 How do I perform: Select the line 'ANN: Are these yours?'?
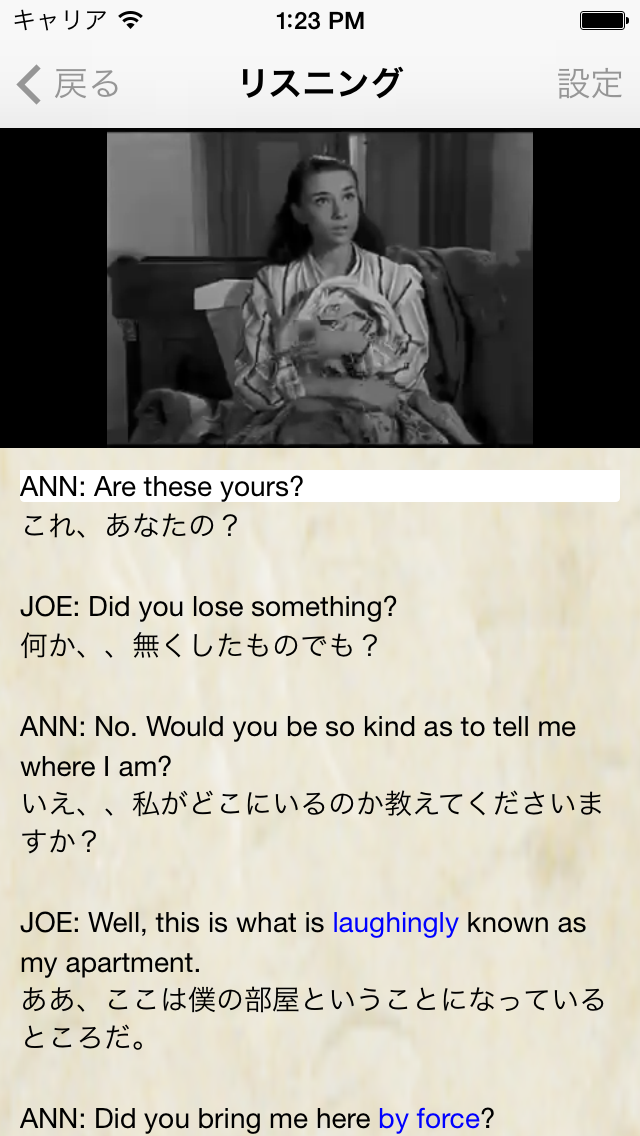pos(162,487)
